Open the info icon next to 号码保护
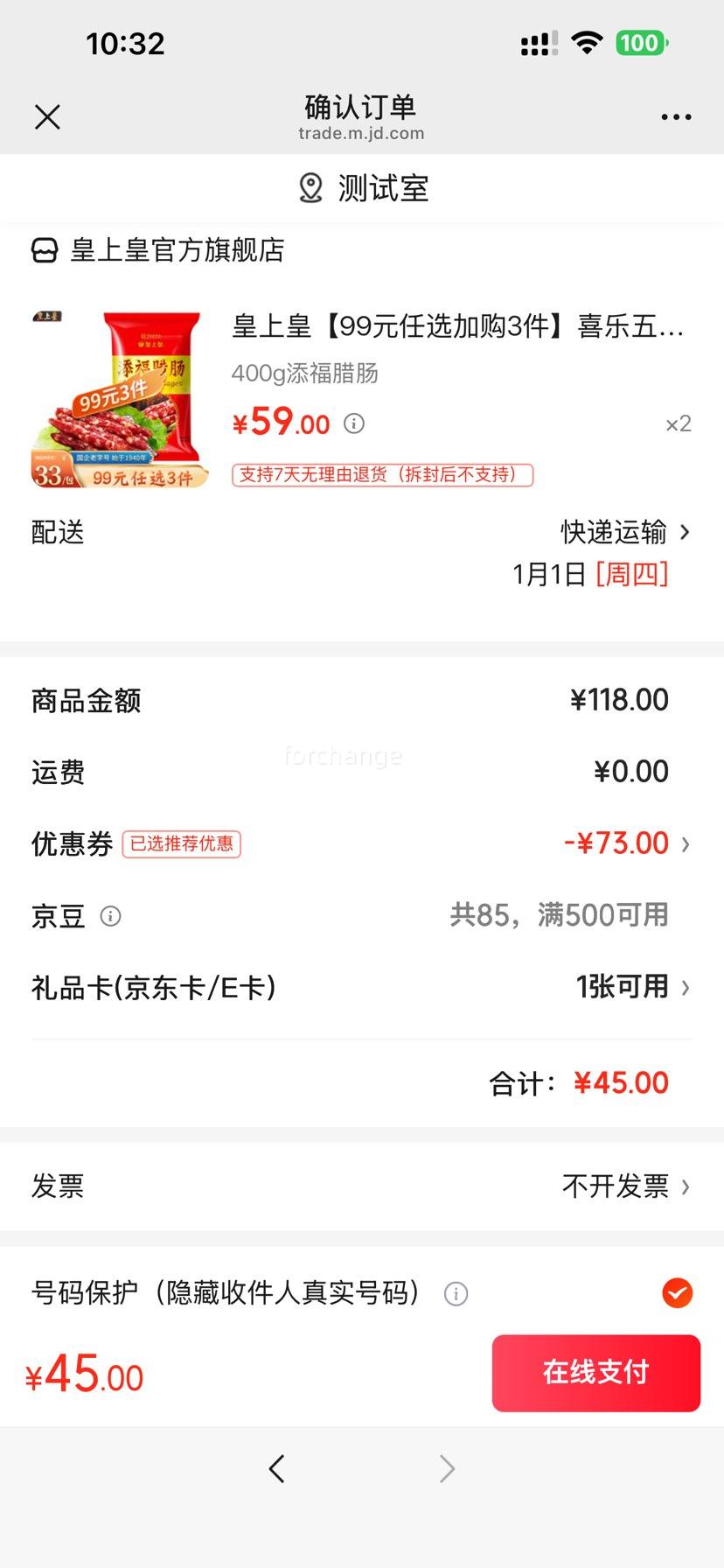Image resolution: width=724 pixels, height=1568 pixels. coord(455,1293)
